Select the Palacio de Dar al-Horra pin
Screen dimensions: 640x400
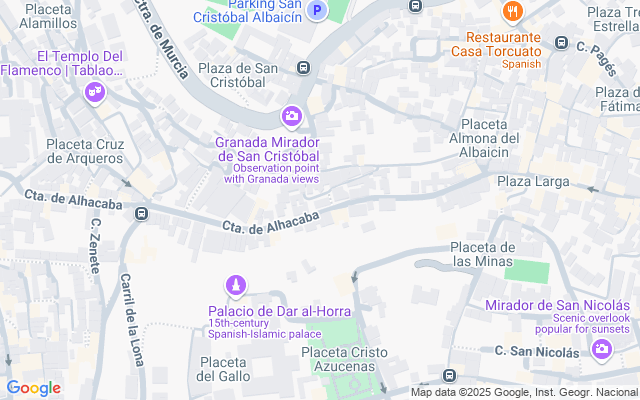point(235,288)
